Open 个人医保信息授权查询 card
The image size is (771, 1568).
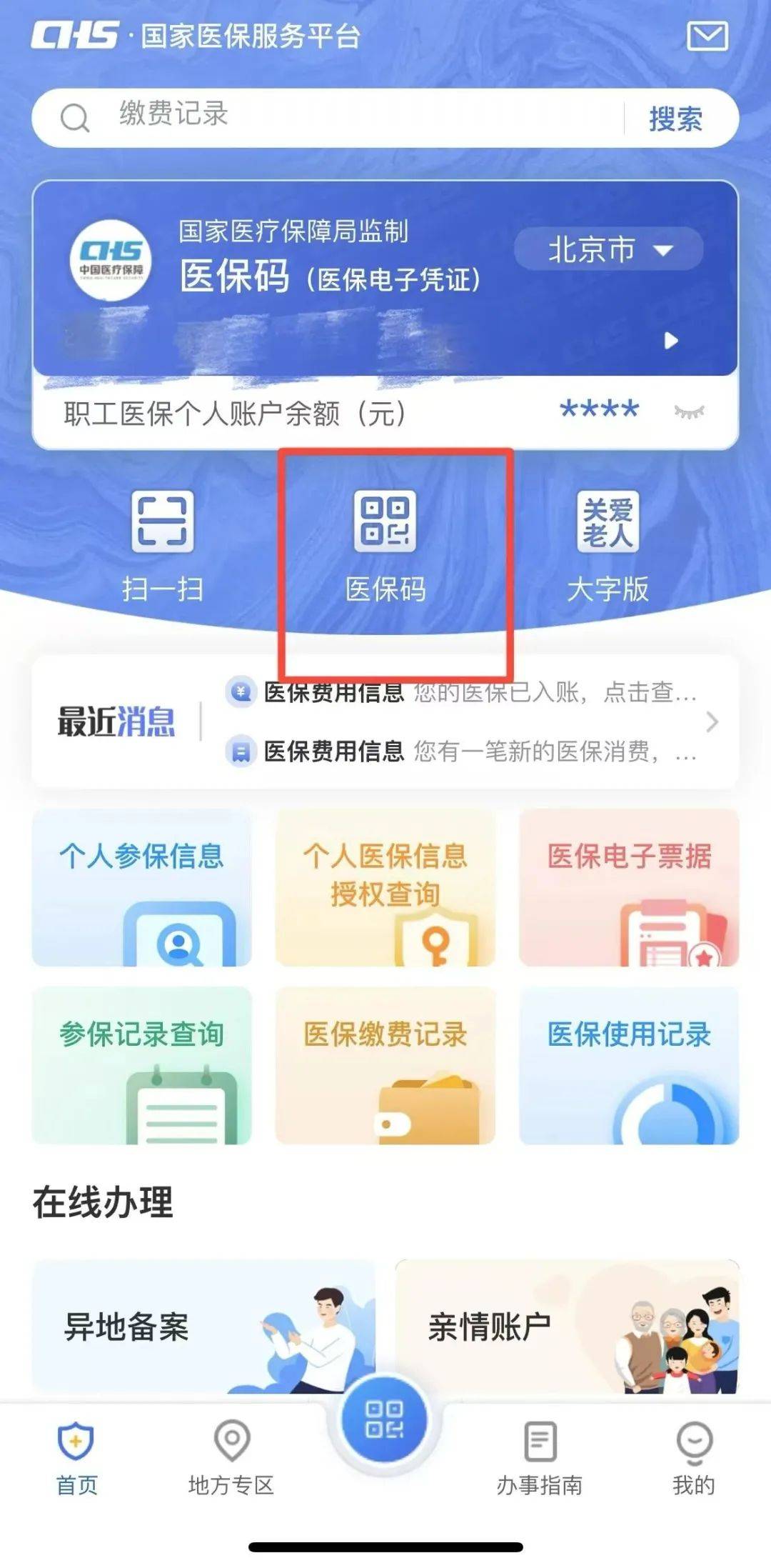[x=385, y=887]
